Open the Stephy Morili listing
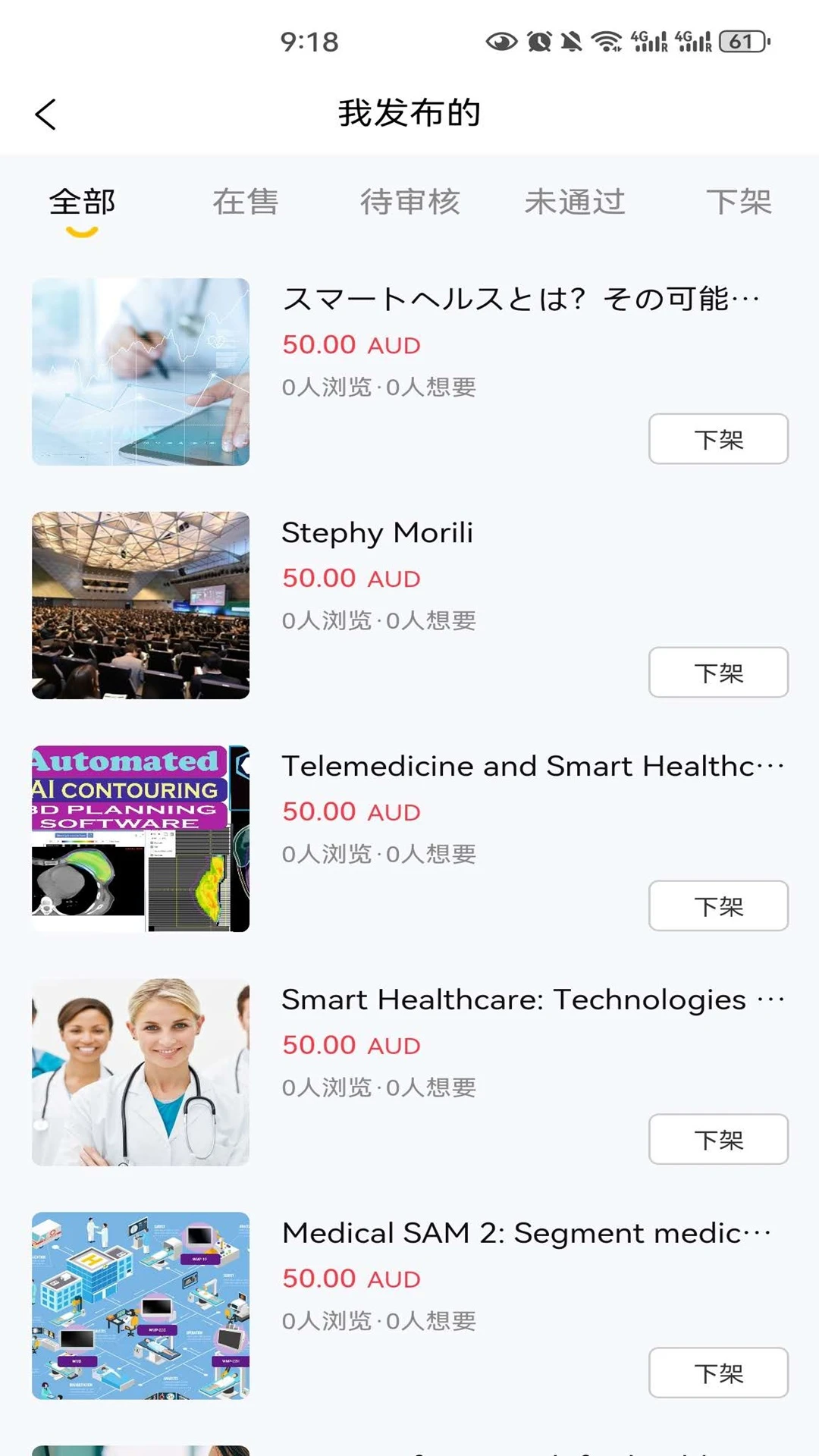Screen dimensions: 819x1456 click(377, 533)
